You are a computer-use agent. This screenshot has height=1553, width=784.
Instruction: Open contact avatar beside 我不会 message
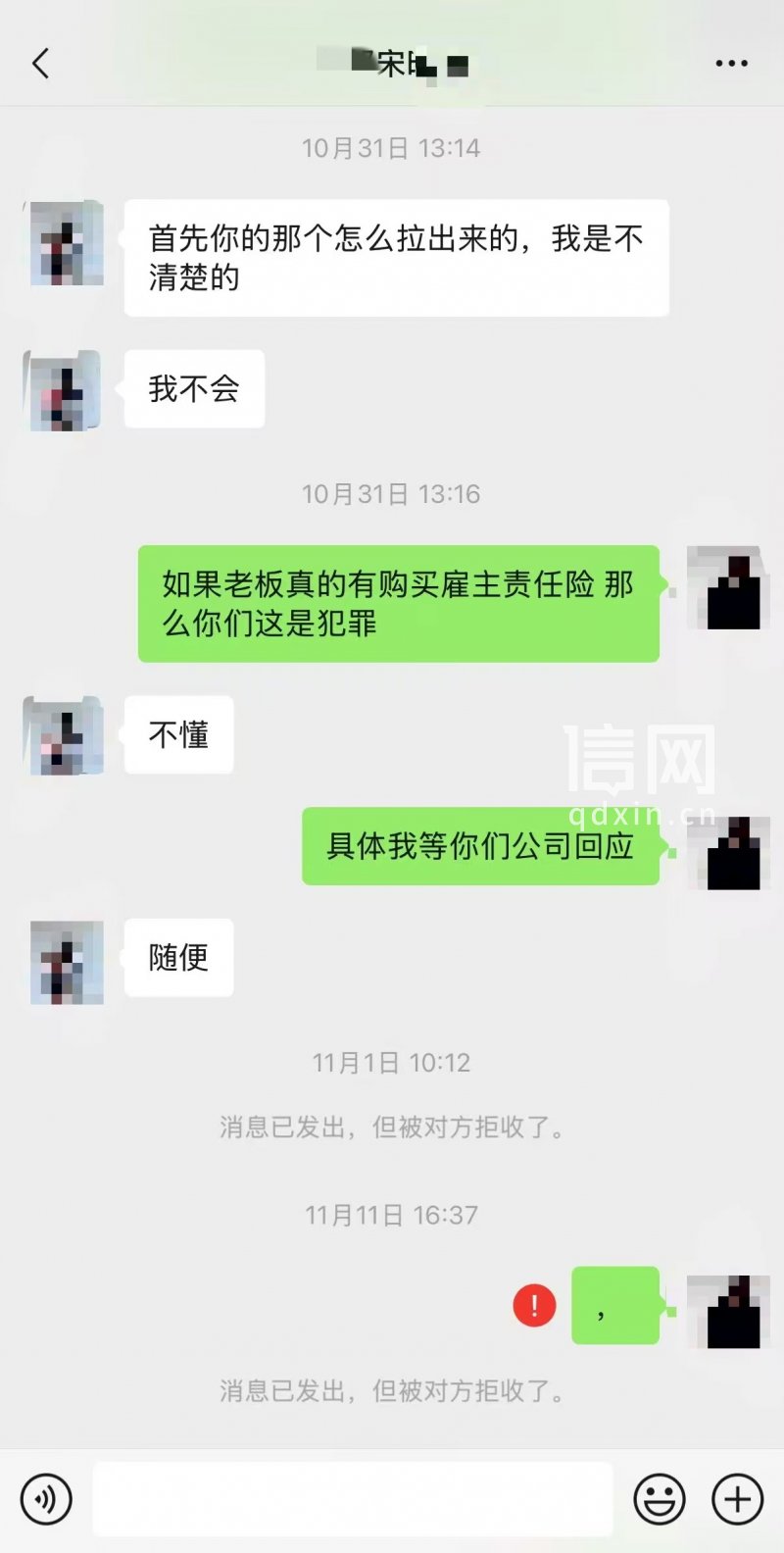(x=64, y=390)
